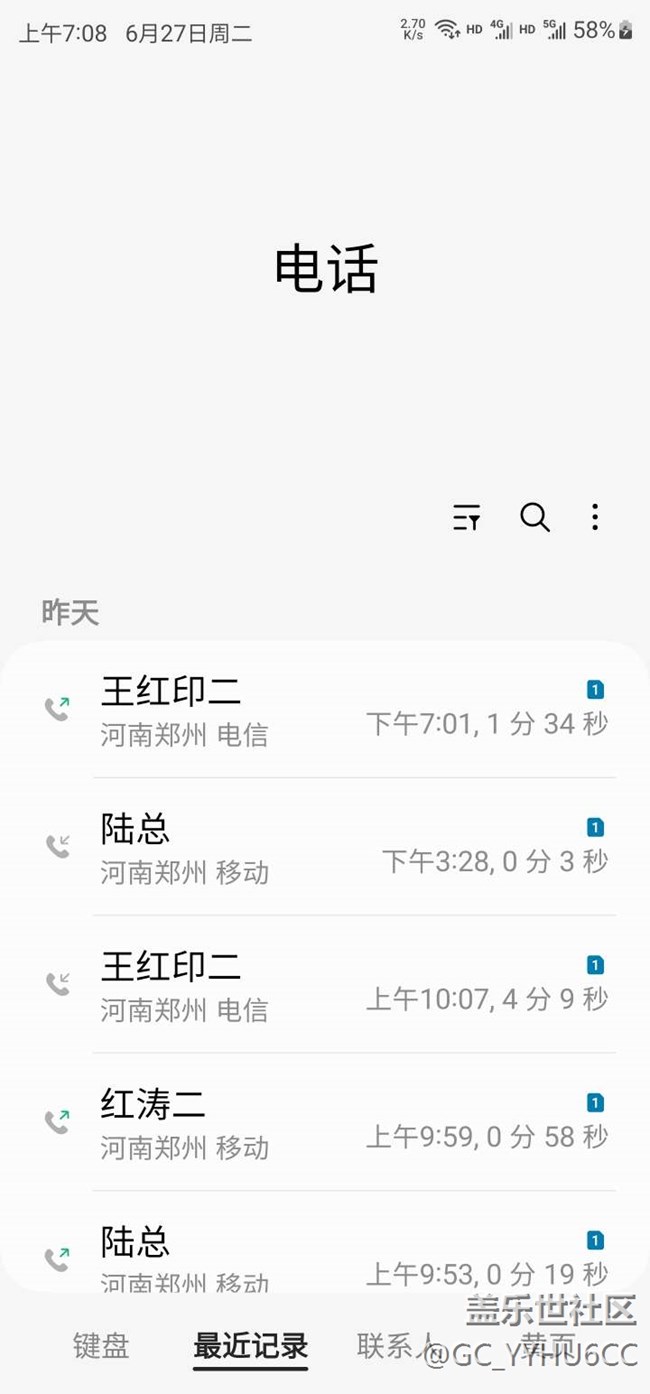Open the 上午10:07 call from 王红印二
This screenshot has height=1394, width=650.
[x=325, y=985]
